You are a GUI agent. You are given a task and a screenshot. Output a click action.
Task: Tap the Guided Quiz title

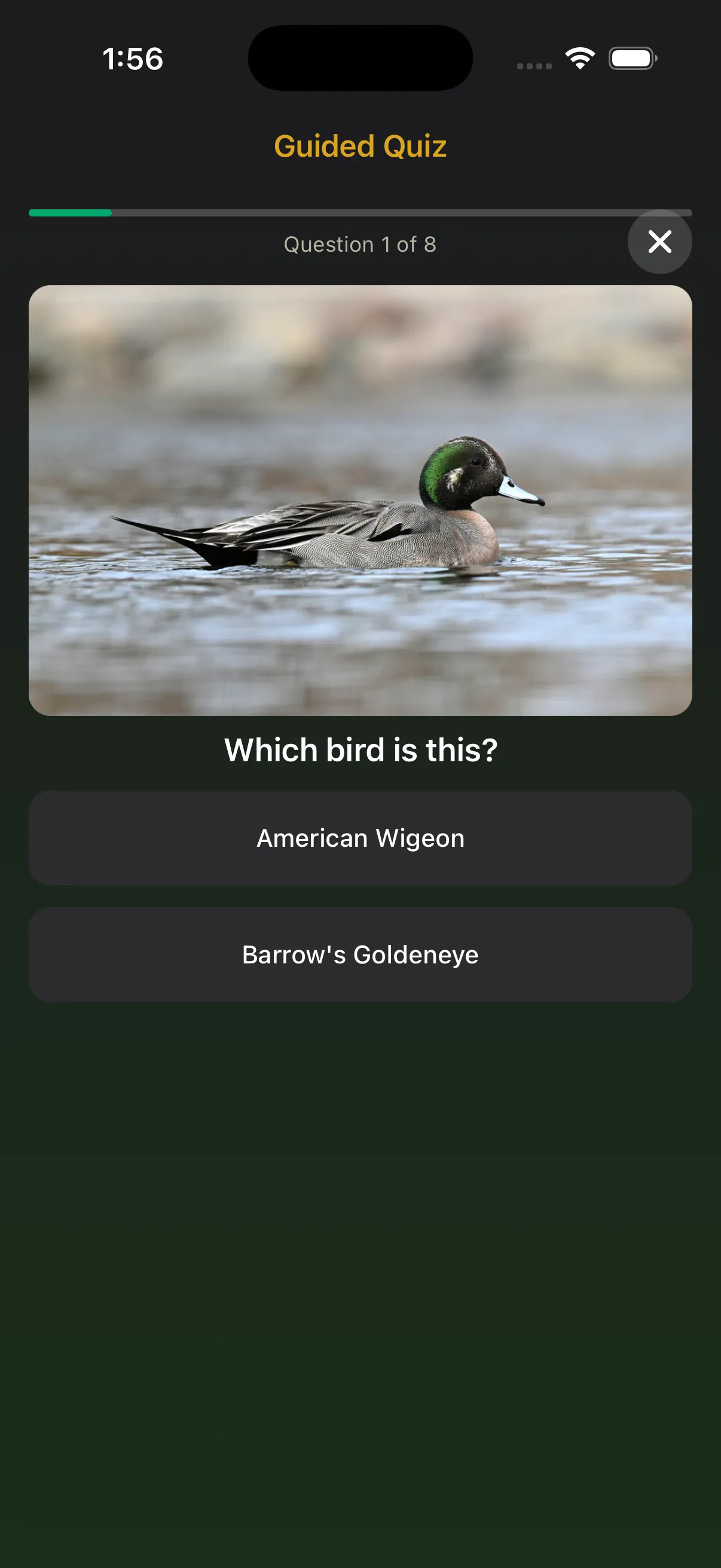pyautogui.click(x=360, y=145)
